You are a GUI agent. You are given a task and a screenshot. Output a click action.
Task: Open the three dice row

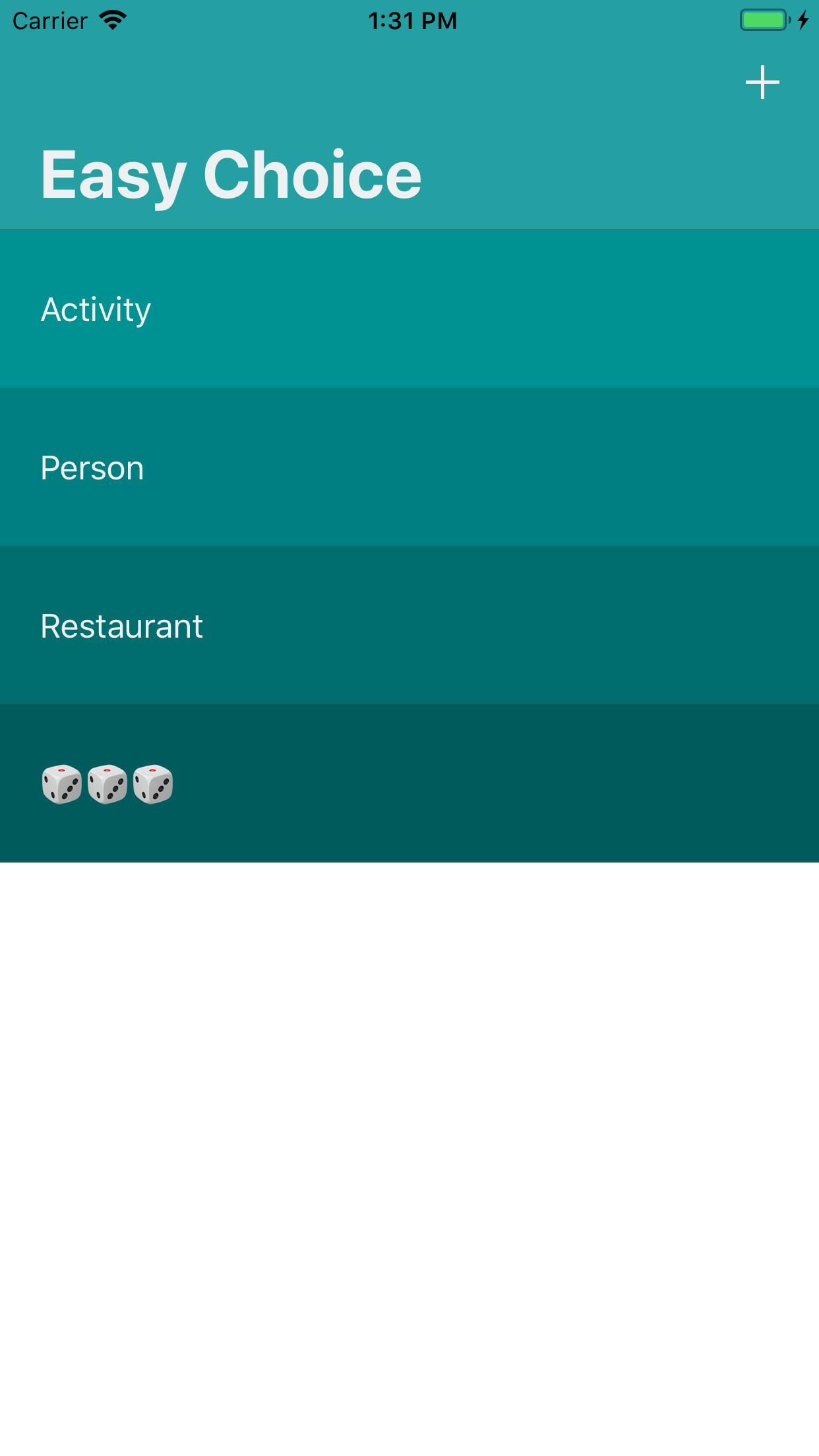(x=409, y=783)
